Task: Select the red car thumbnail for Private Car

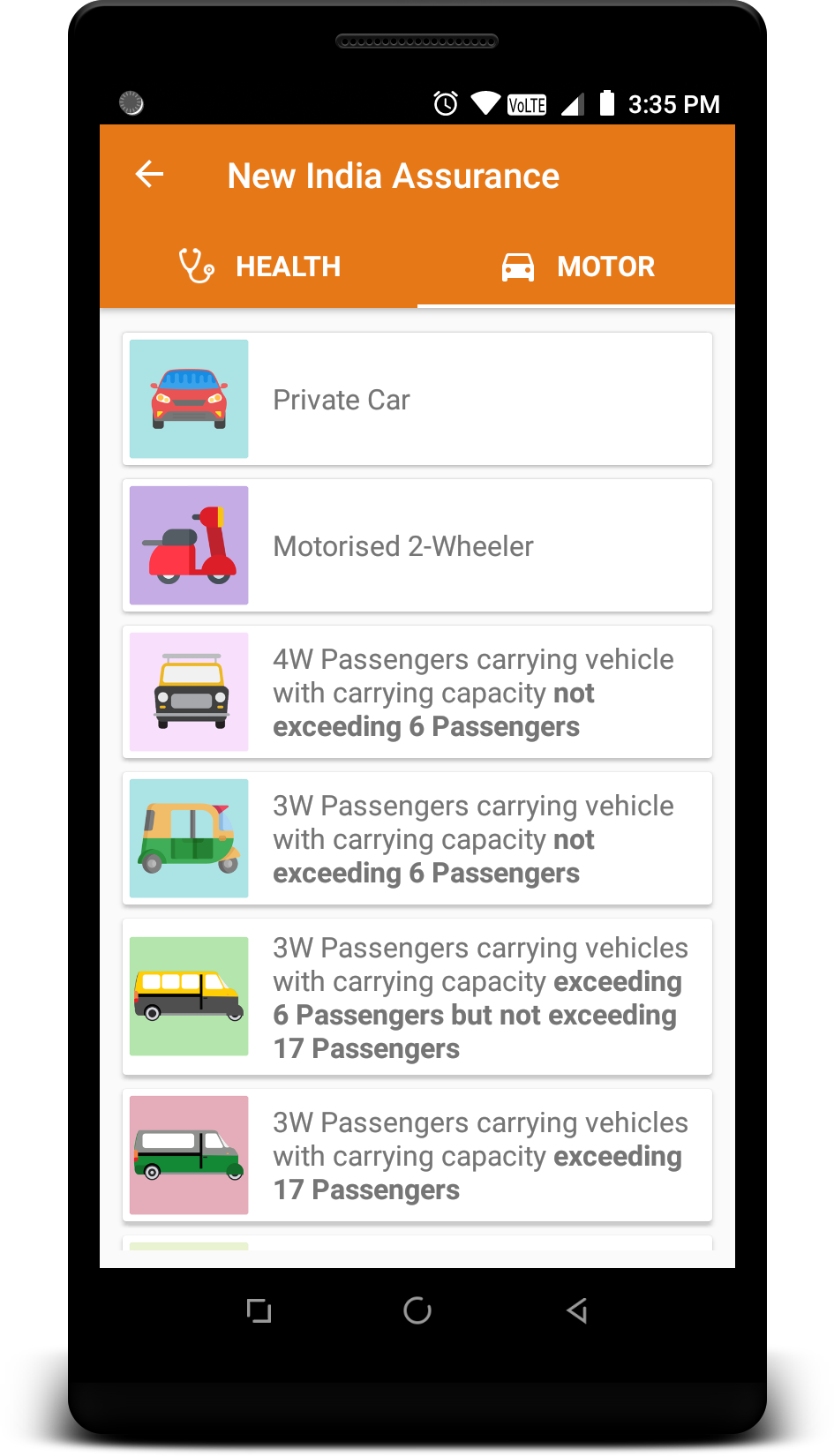Action: click(188, 398)
